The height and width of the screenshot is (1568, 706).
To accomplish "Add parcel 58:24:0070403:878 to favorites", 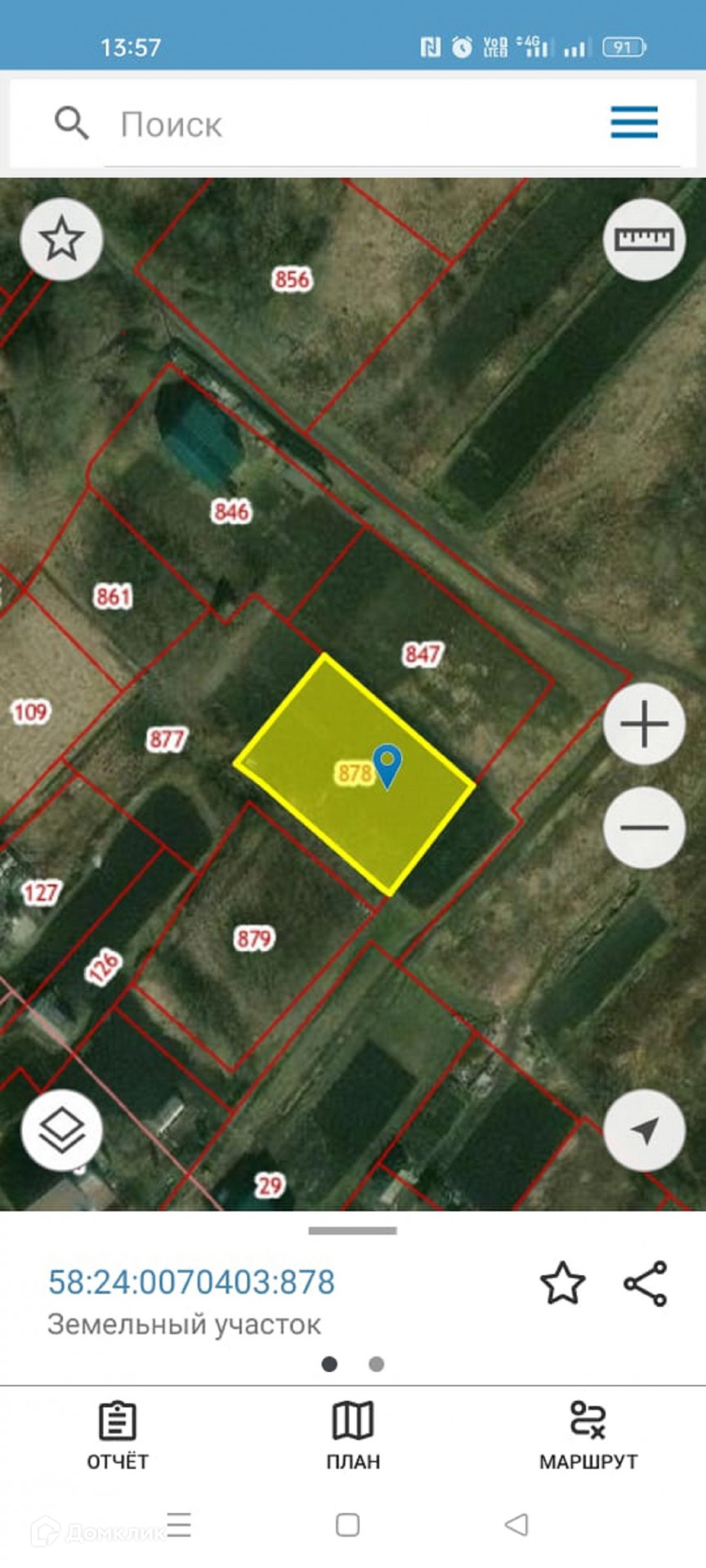I will (x=562, y=1283).
